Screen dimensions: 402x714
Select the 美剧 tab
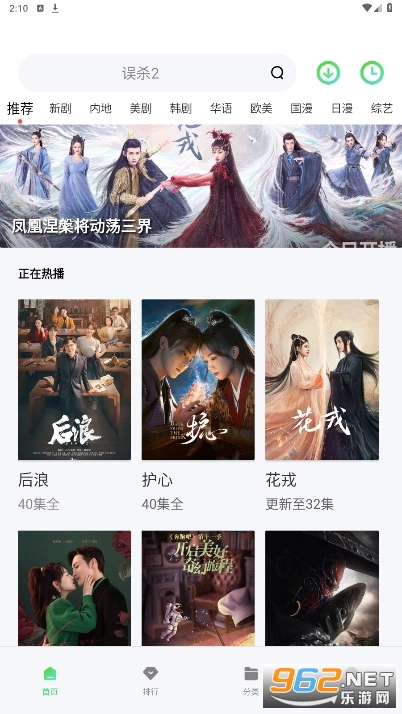tap(140, 108)
